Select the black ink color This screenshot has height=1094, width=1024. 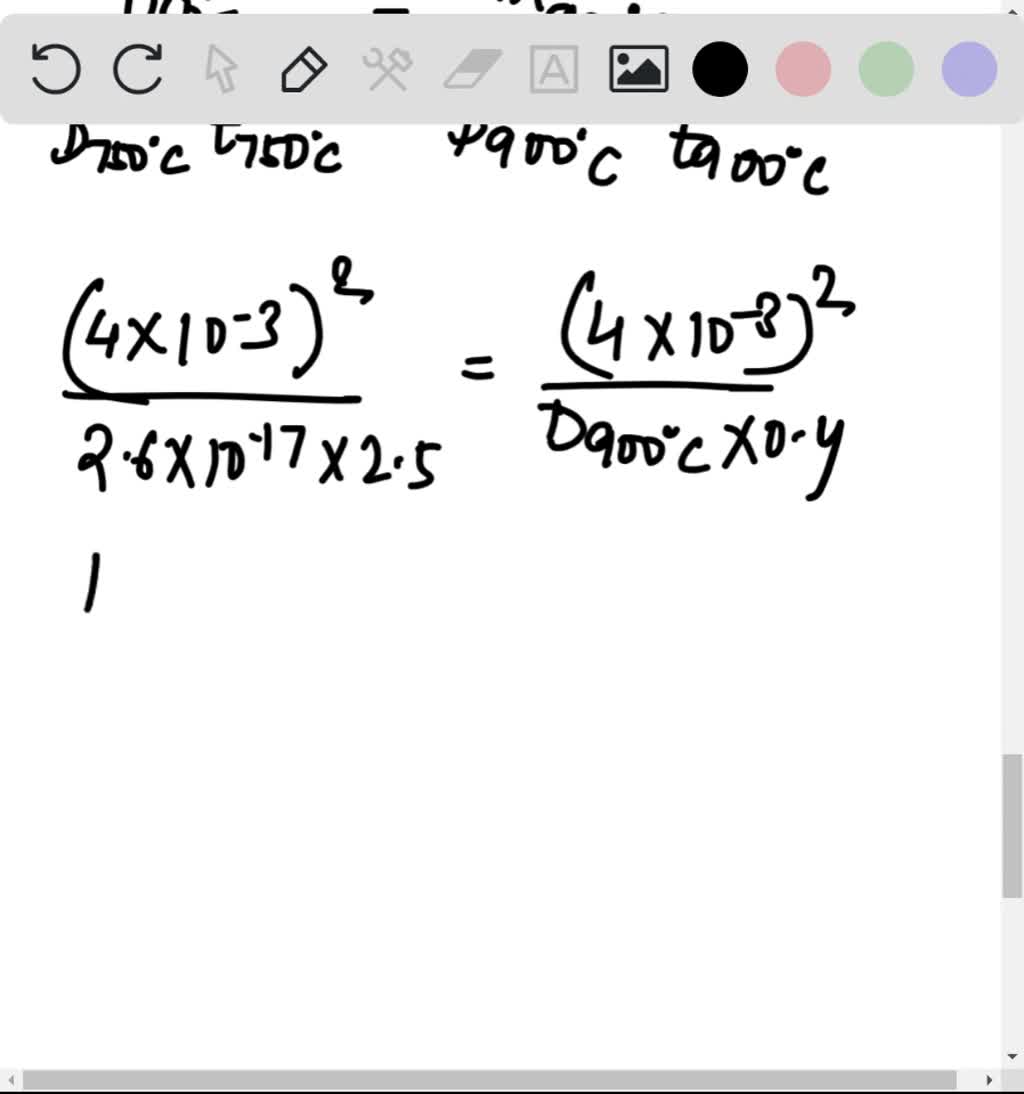pos(720,70)
